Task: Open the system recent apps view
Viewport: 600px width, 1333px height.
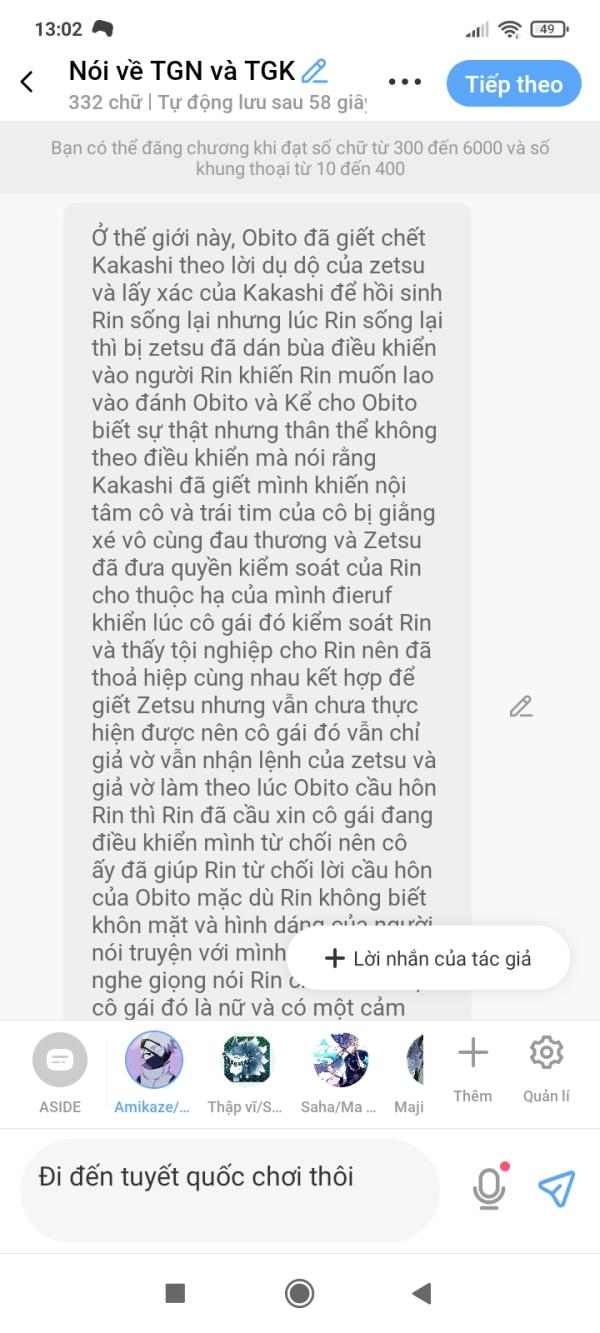Action: (x=175, y=1293)
